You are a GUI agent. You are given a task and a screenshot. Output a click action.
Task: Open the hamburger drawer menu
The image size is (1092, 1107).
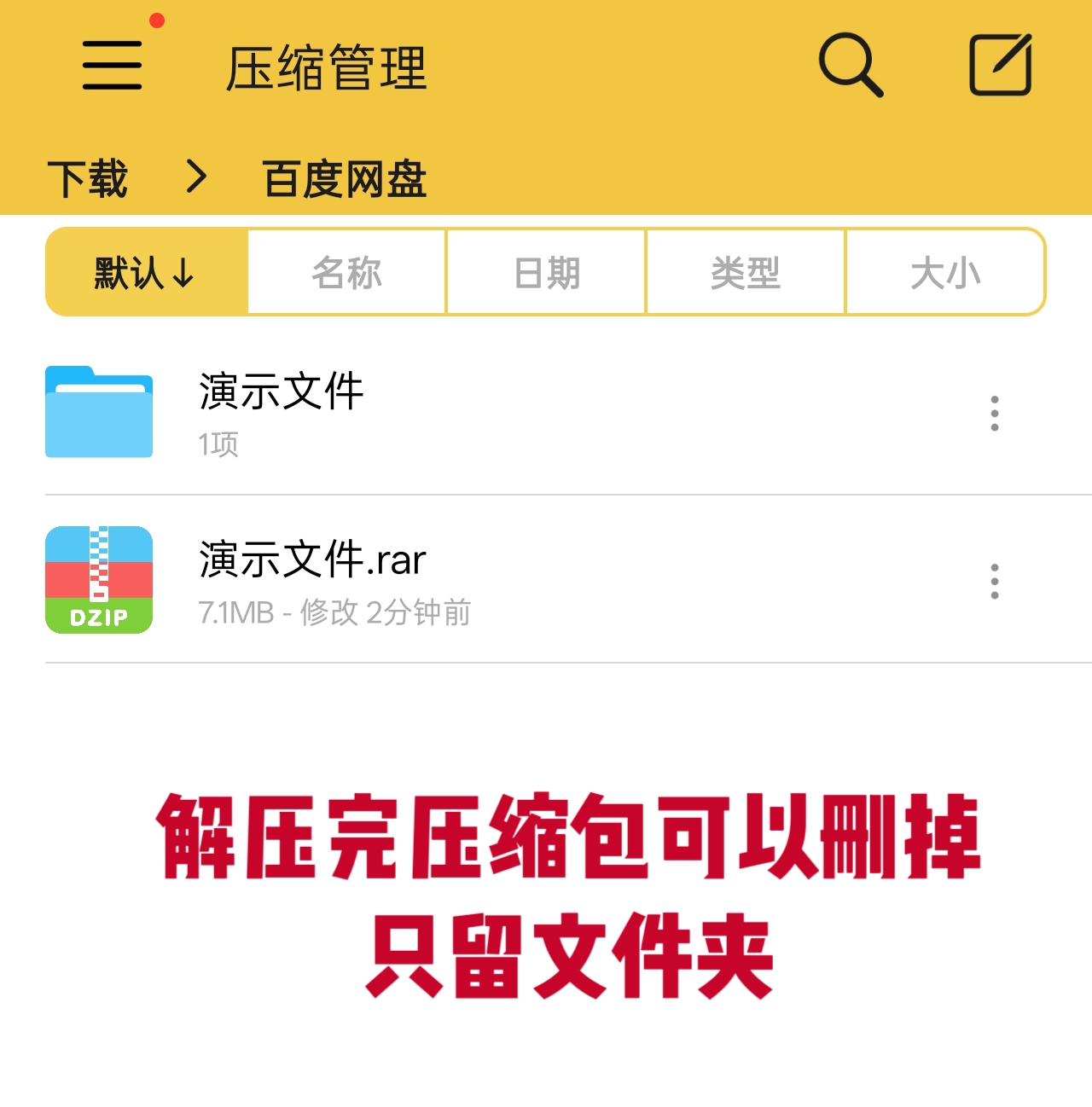112,65
